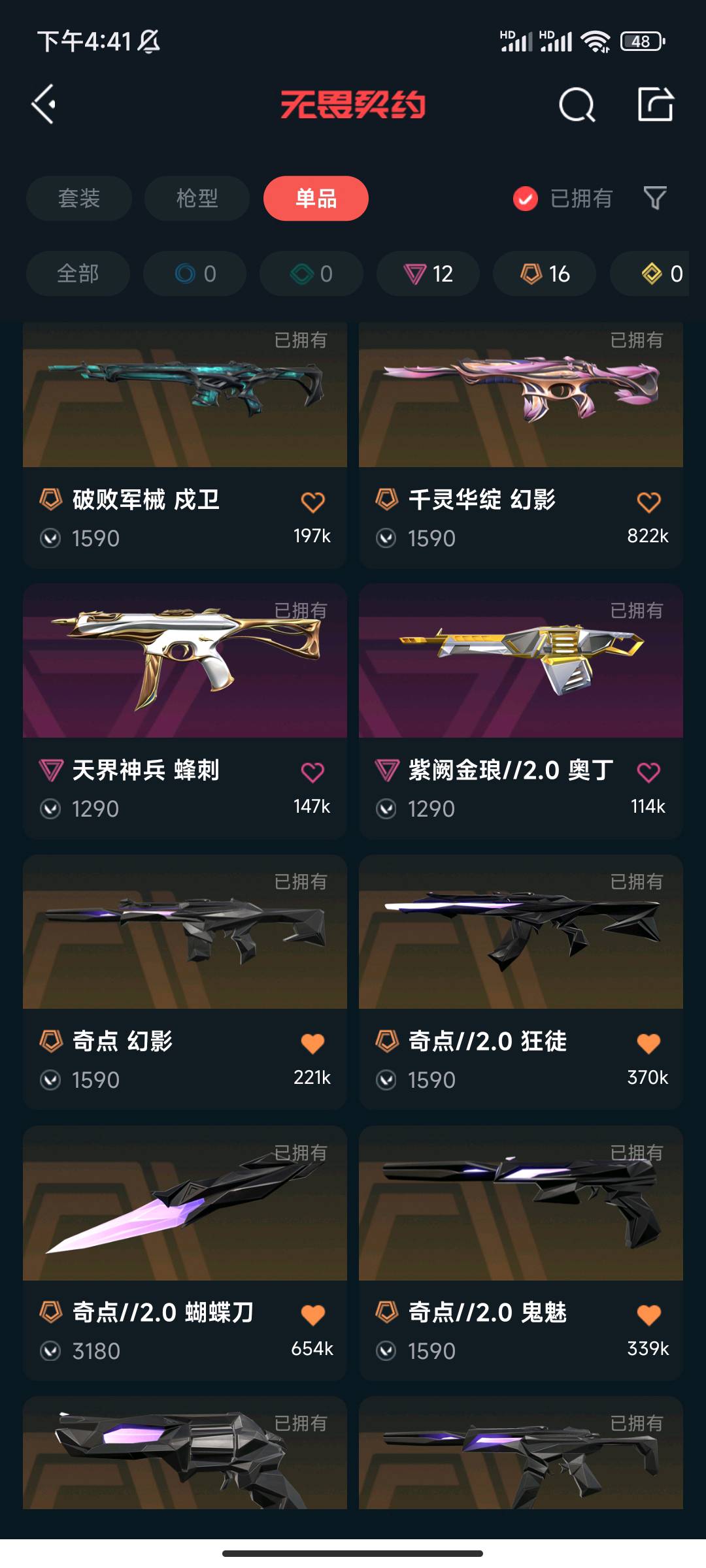The image size is (706, 1568).
Task: Select the 单品 tab
Action: [316, 199]
